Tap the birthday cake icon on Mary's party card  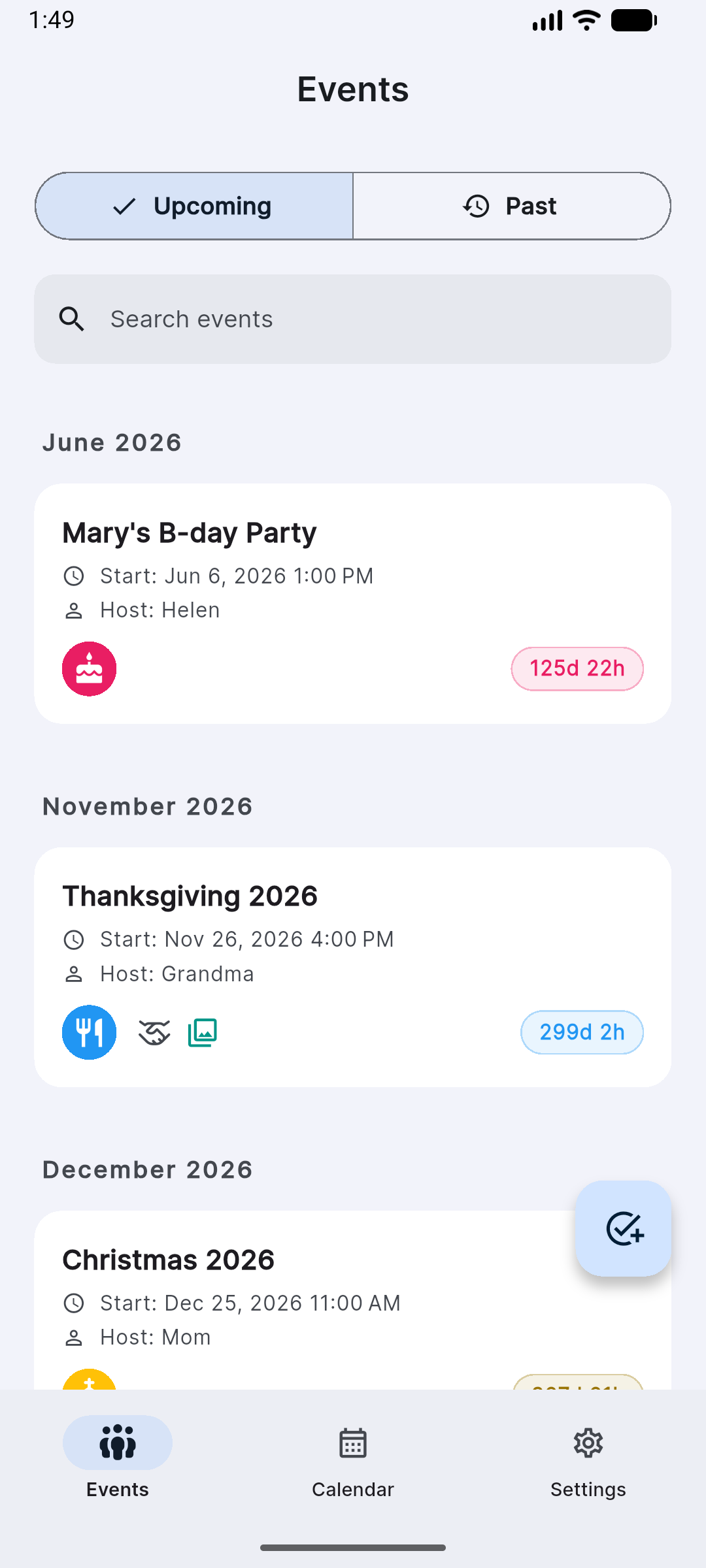pyautogui.click(x=89, y=668)
